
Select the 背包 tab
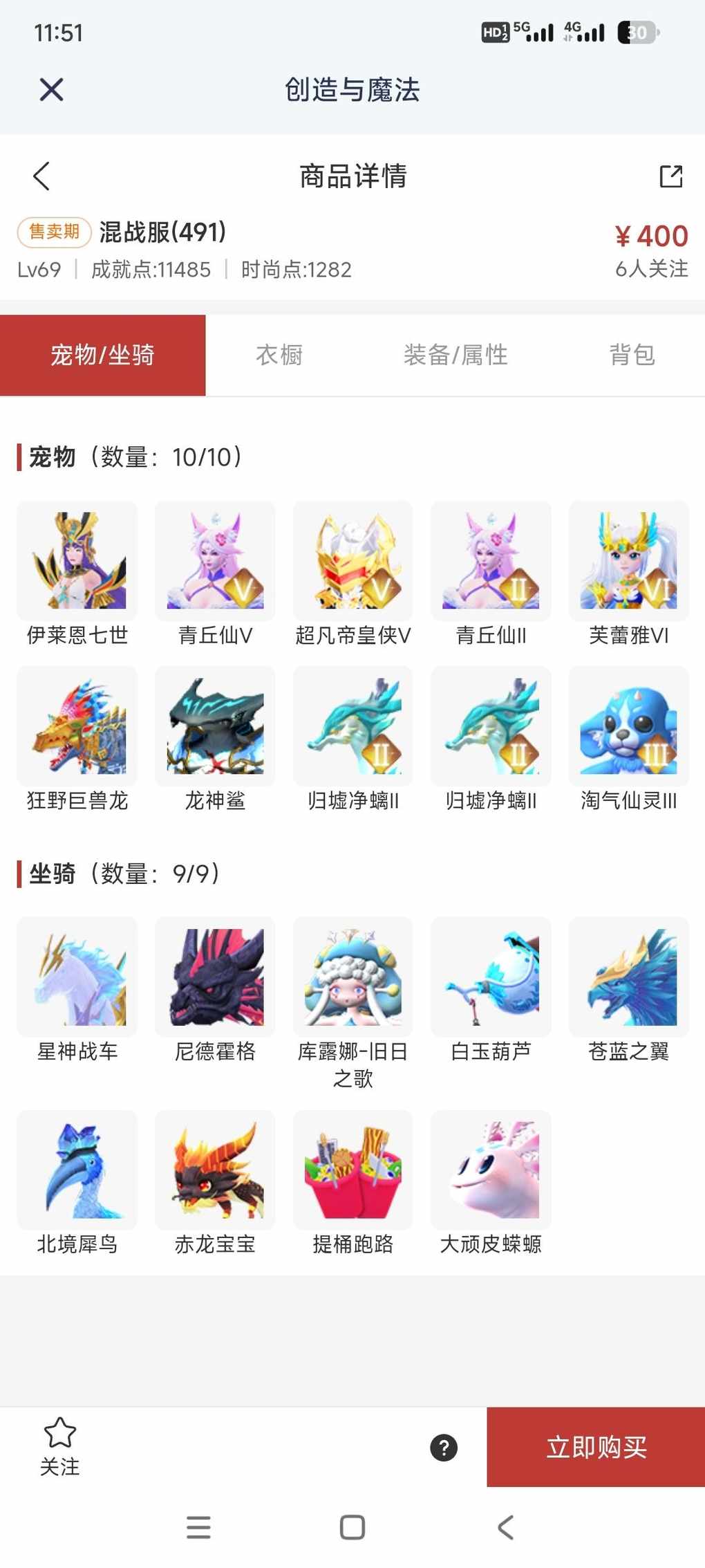coord(632,356)
